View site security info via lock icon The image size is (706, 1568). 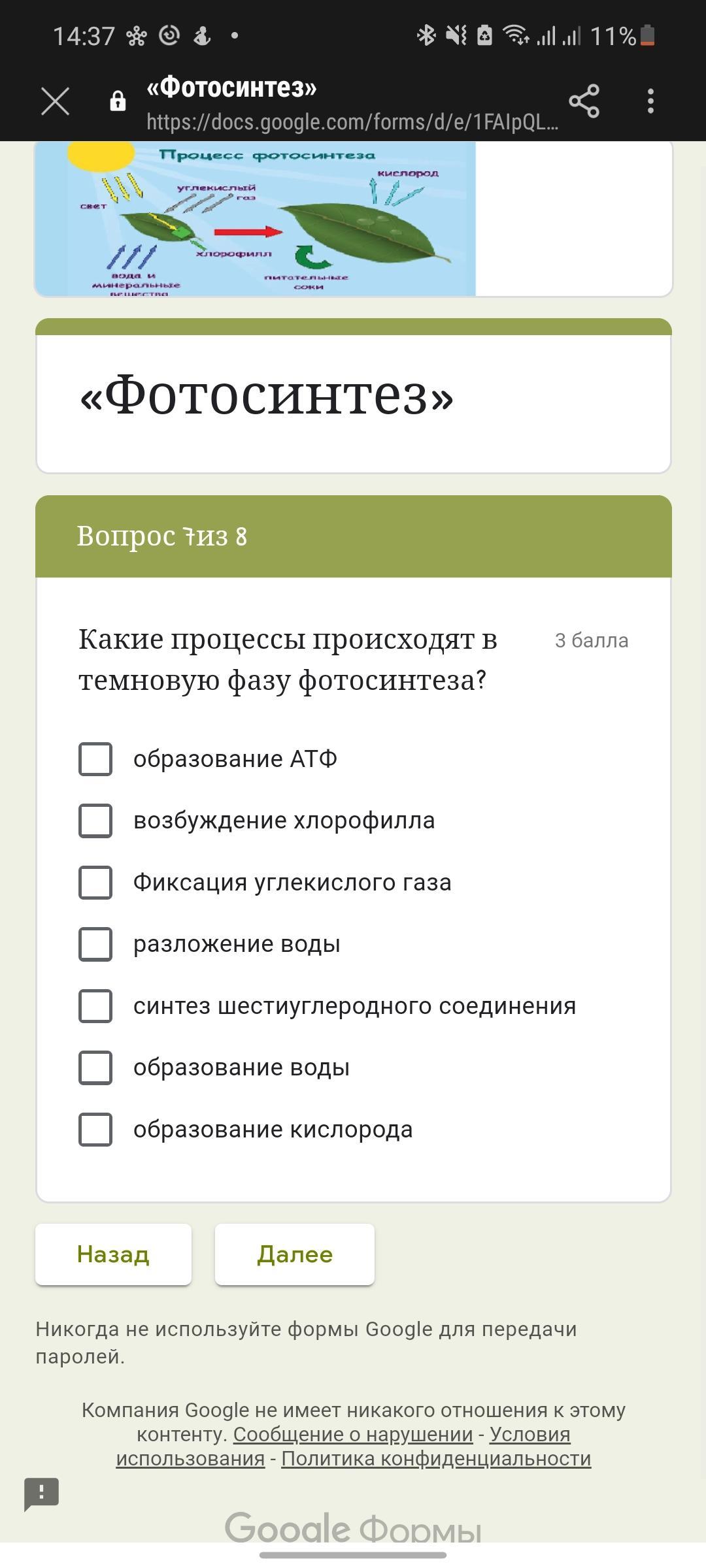118,101
